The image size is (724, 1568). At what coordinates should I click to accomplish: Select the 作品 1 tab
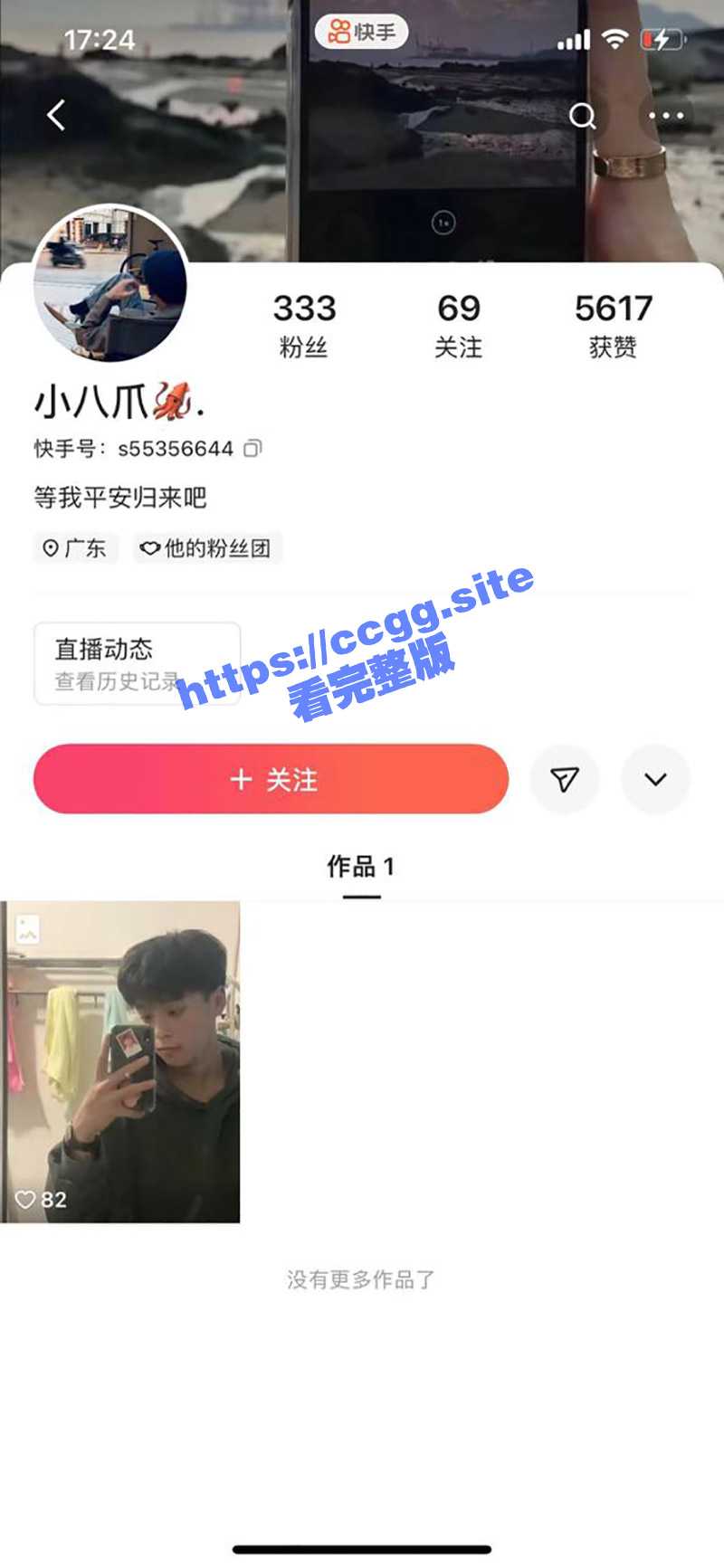(361, 867)
